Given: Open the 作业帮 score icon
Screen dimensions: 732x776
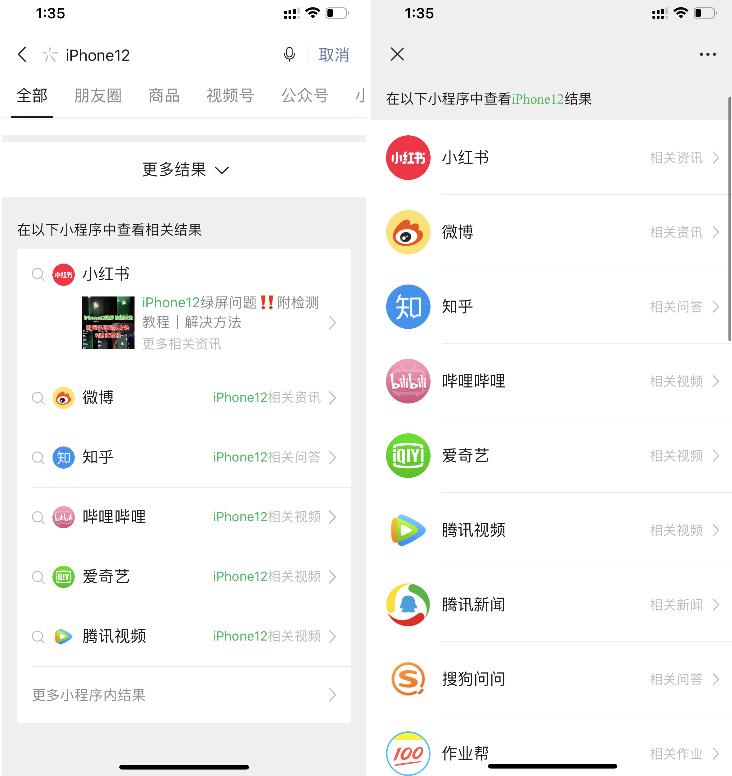Looking at the screenshot, I should (x=407, y=752).
